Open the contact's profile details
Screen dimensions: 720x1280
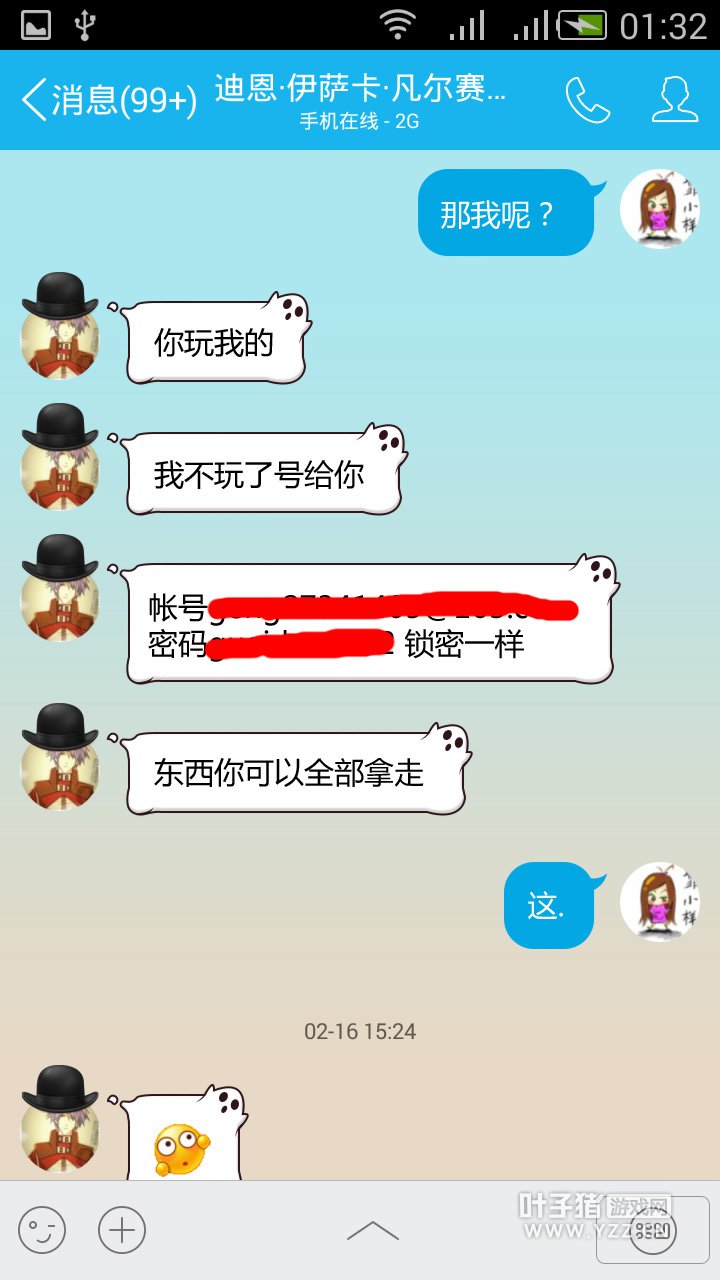tap(675, 100)
